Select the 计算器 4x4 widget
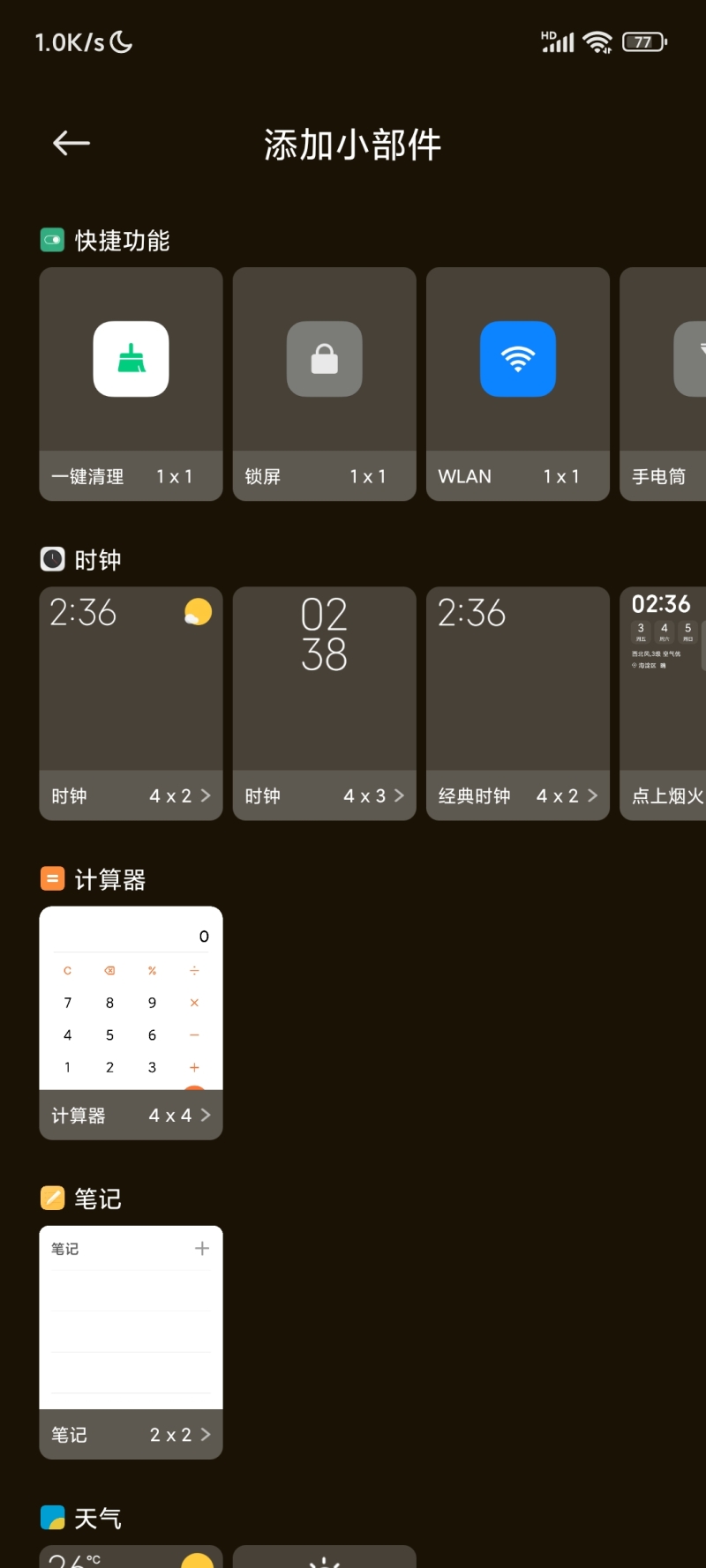This screenshot has width=706, height=1568. (131, 1023)
